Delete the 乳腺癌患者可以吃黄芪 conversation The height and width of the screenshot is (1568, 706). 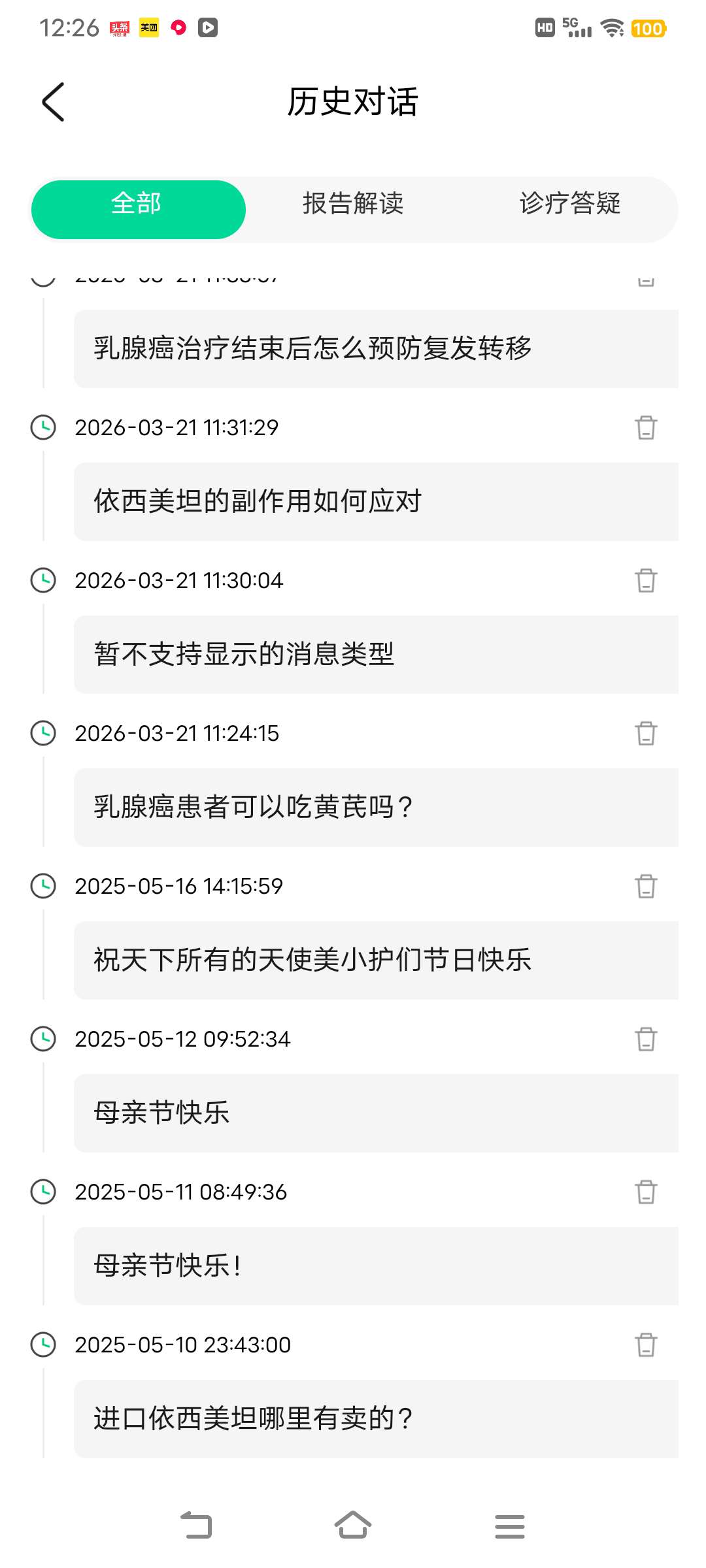pyautogui.click(x=646, y=734)
